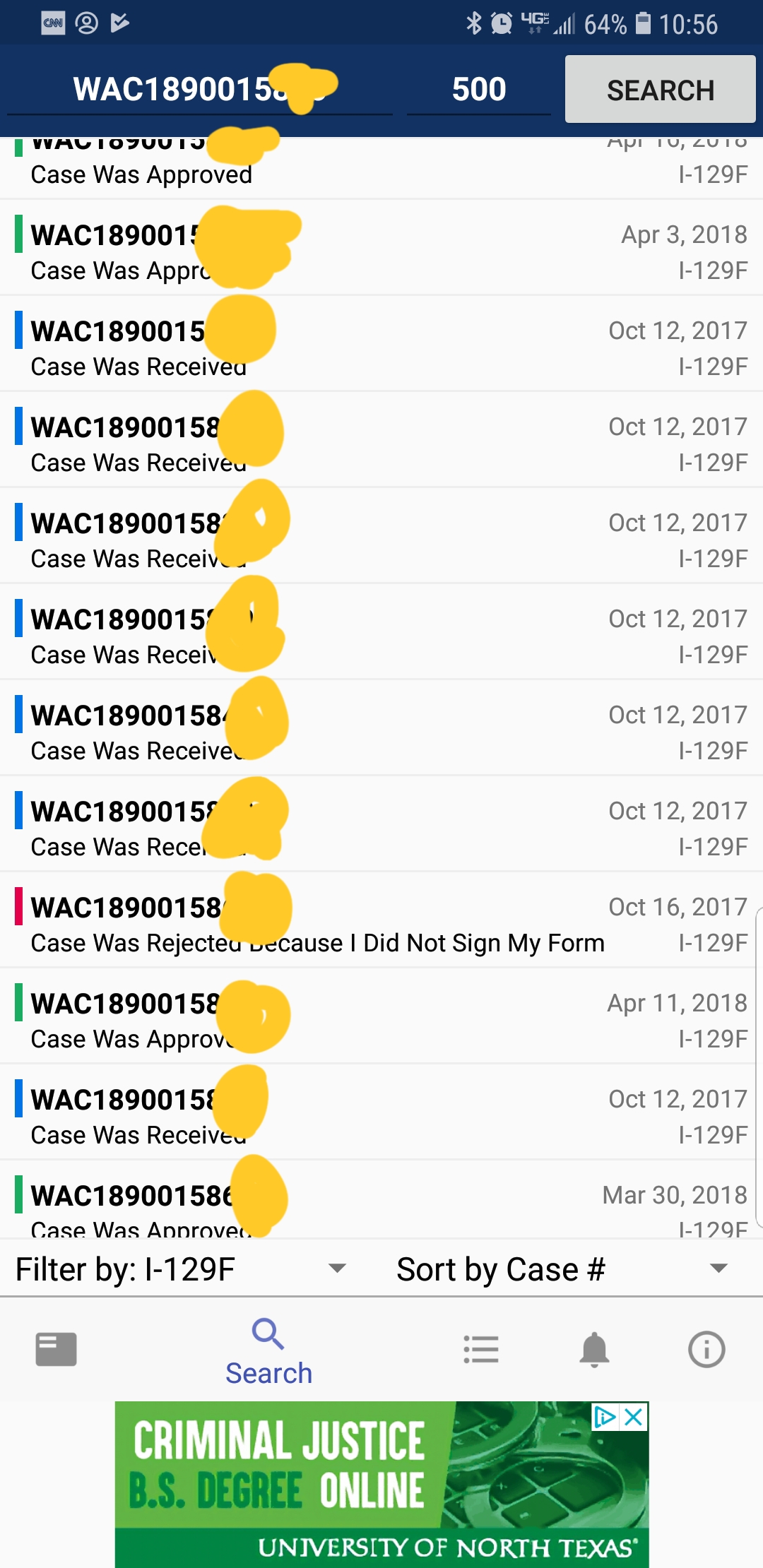Expand the Filter by I-129F dropdown

(182, 1269)
